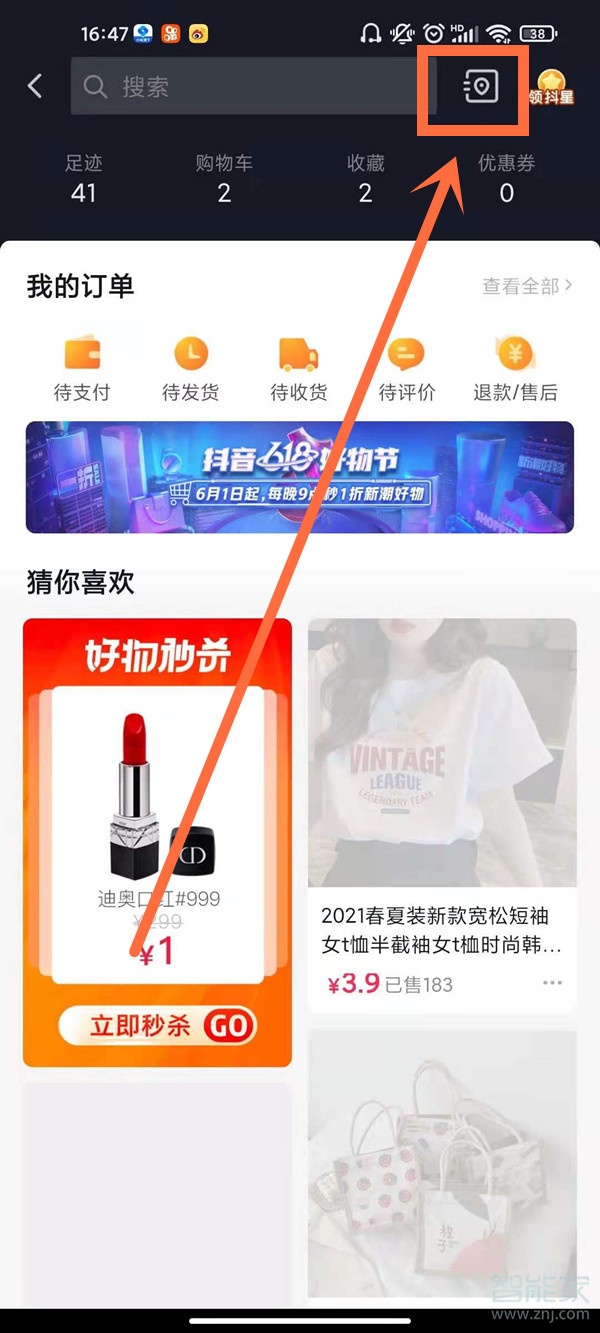
Task: View all orders via 查看全部
Action: tap(526, 286)
